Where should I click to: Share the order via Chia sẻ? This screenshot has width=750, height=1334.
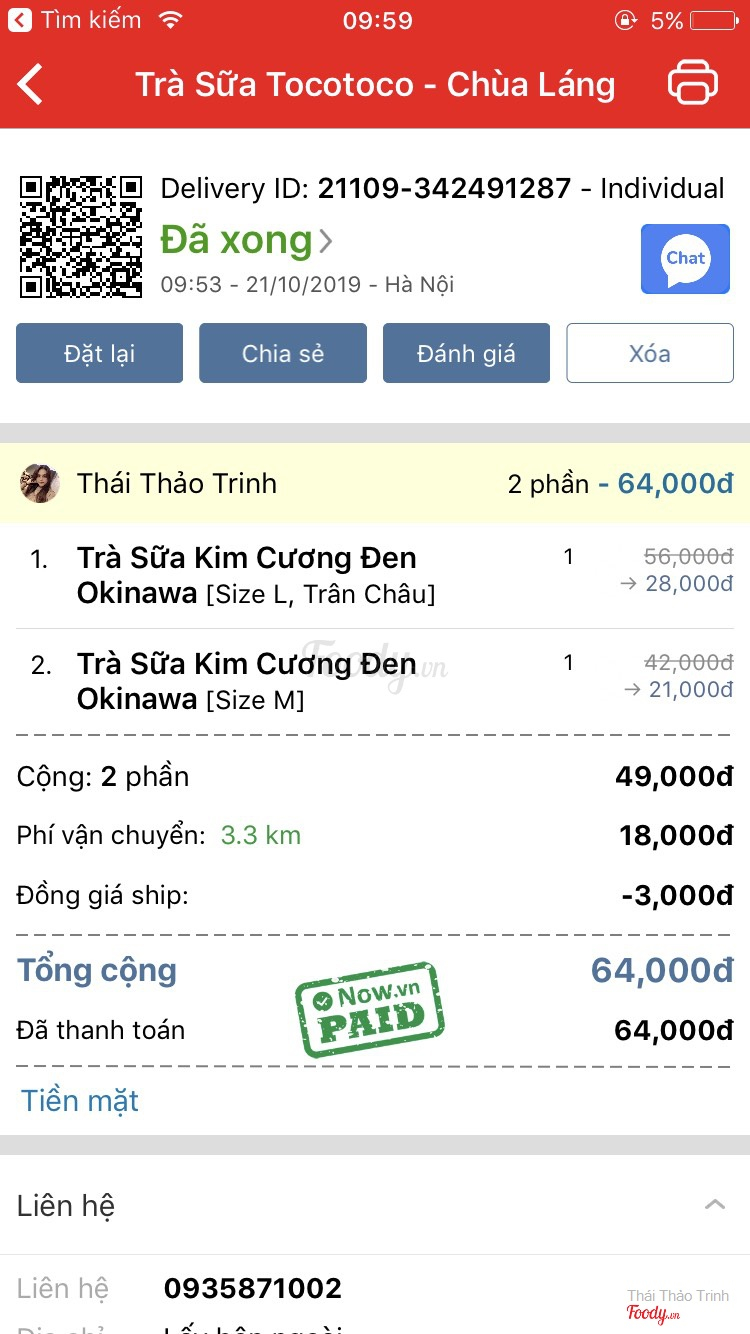point(283,353)
